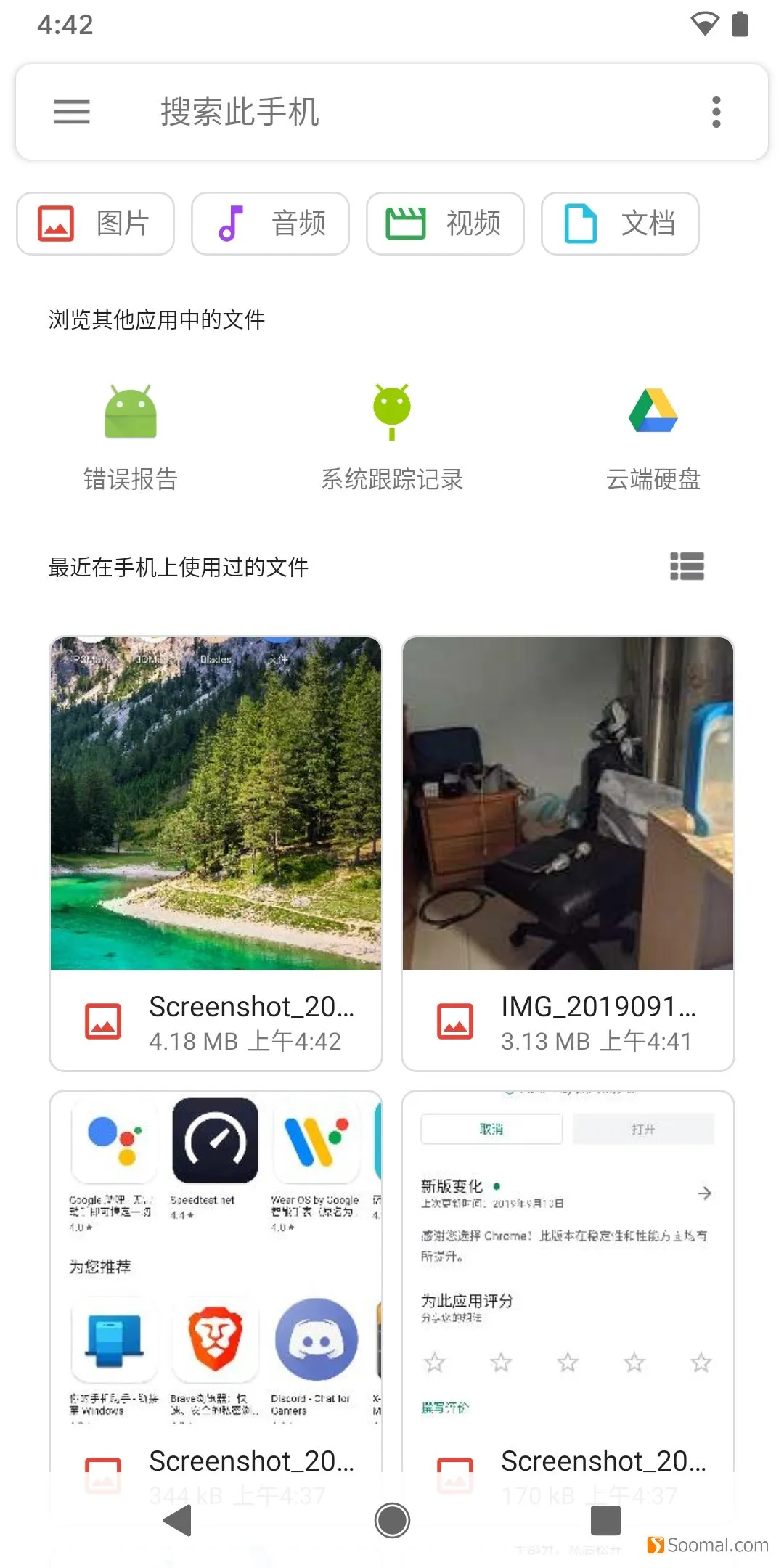Select the 图片 images chip
The height and width of the screenshot is (1568, 784).
pyautogui.click(x=96, y=224)
